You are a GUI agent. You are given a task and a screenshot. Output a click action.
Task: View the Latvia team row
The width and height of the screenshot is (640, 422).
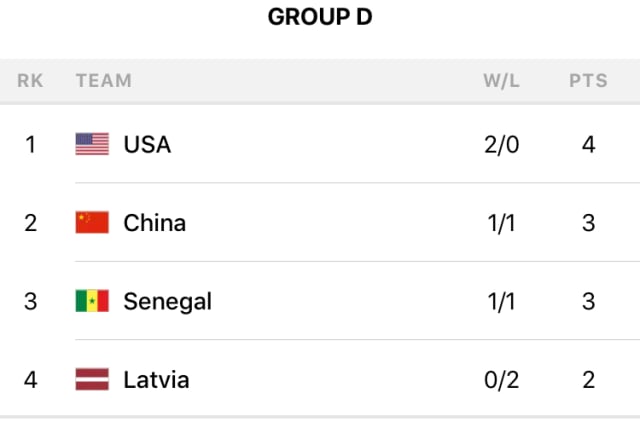point(156,380)
